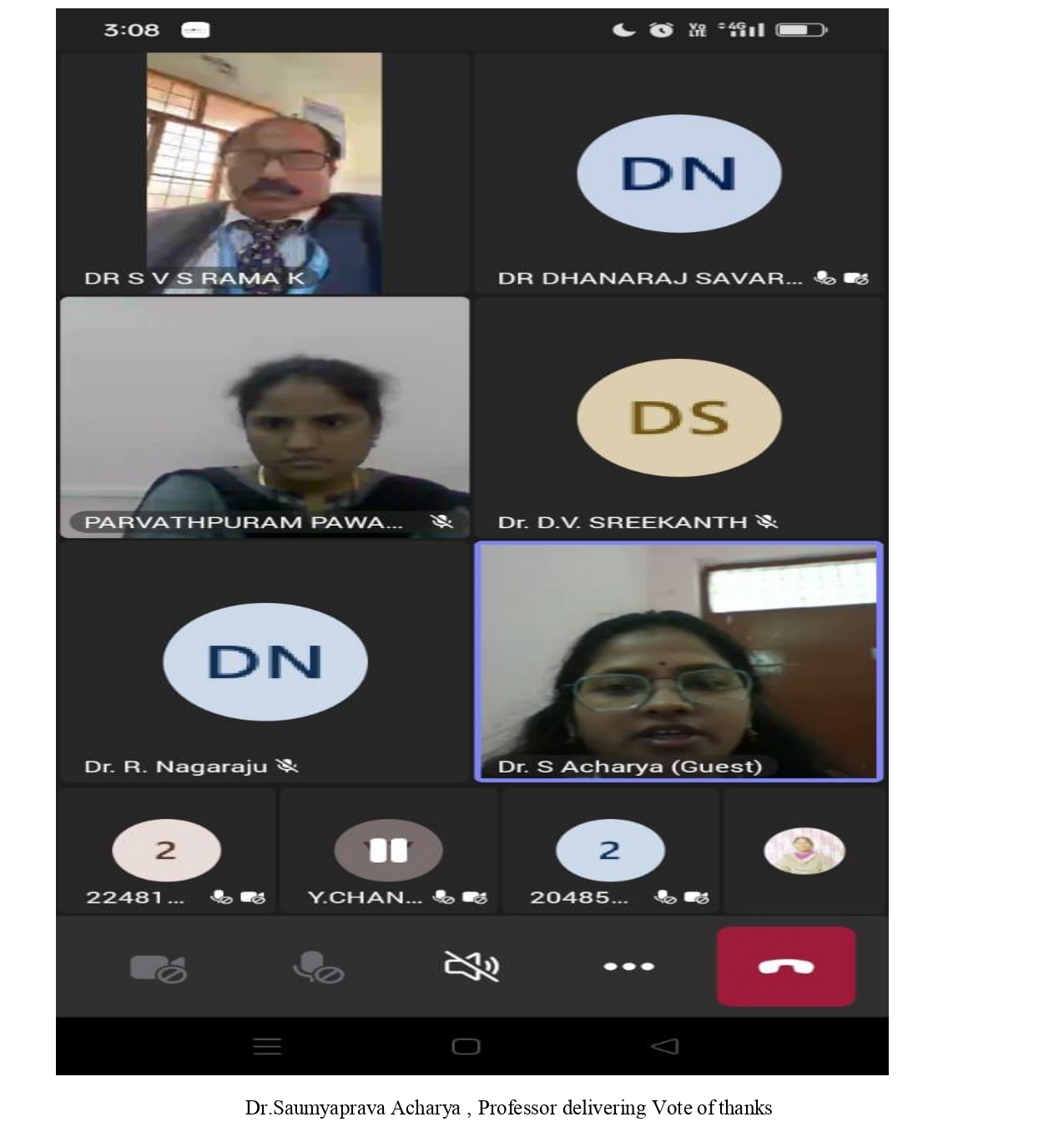Select the PARVATHPURAM PAWA... video tile
This screenshot has height=1132, width=1064.
click(265, 417)
